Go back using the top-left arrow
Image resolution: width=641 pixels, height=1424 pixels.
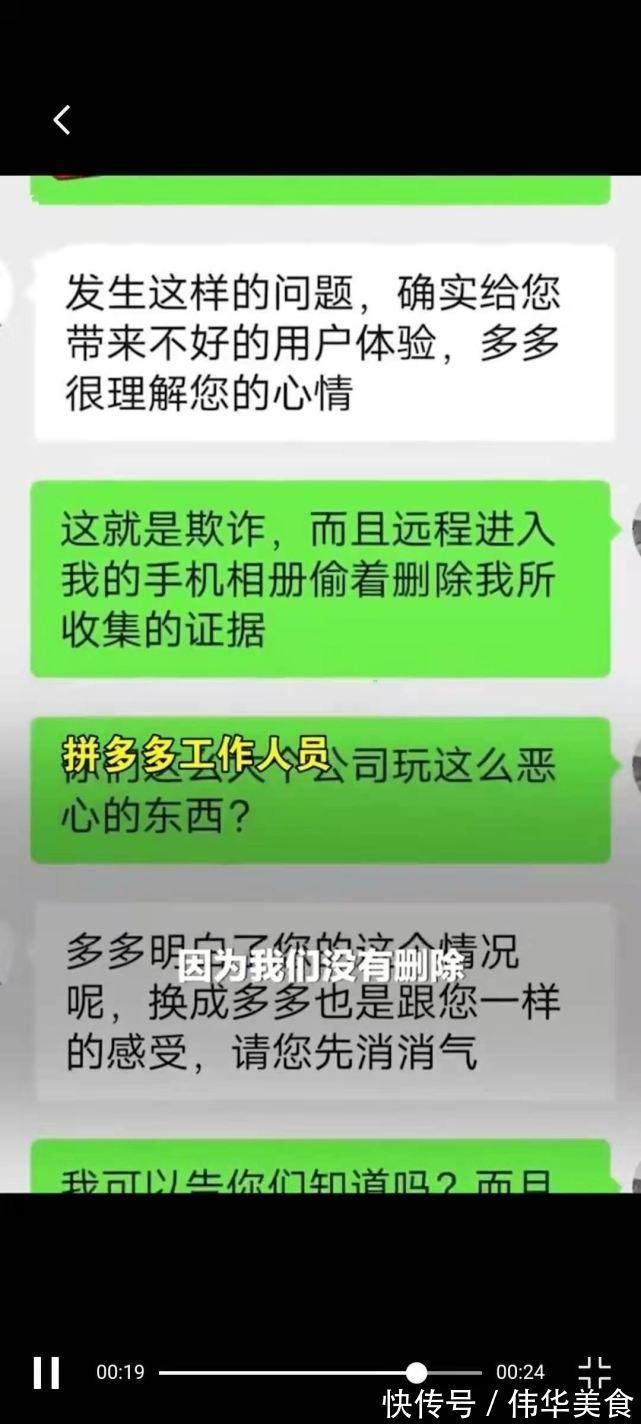pos(62,120)
